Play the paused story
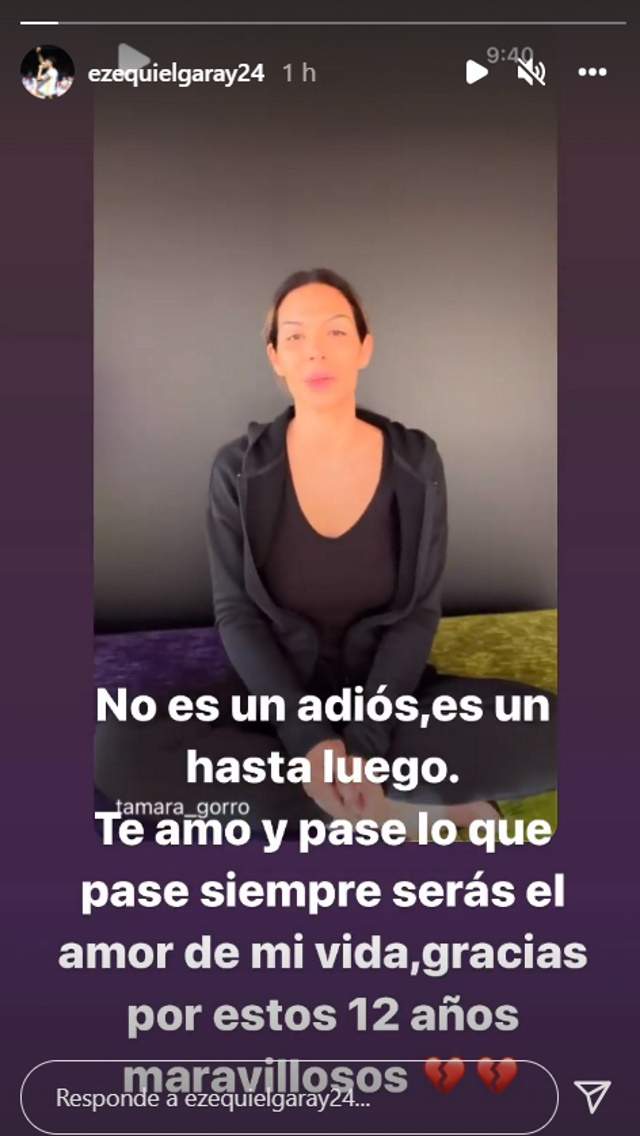The image size is (640, 1136). tap(477, 72)
